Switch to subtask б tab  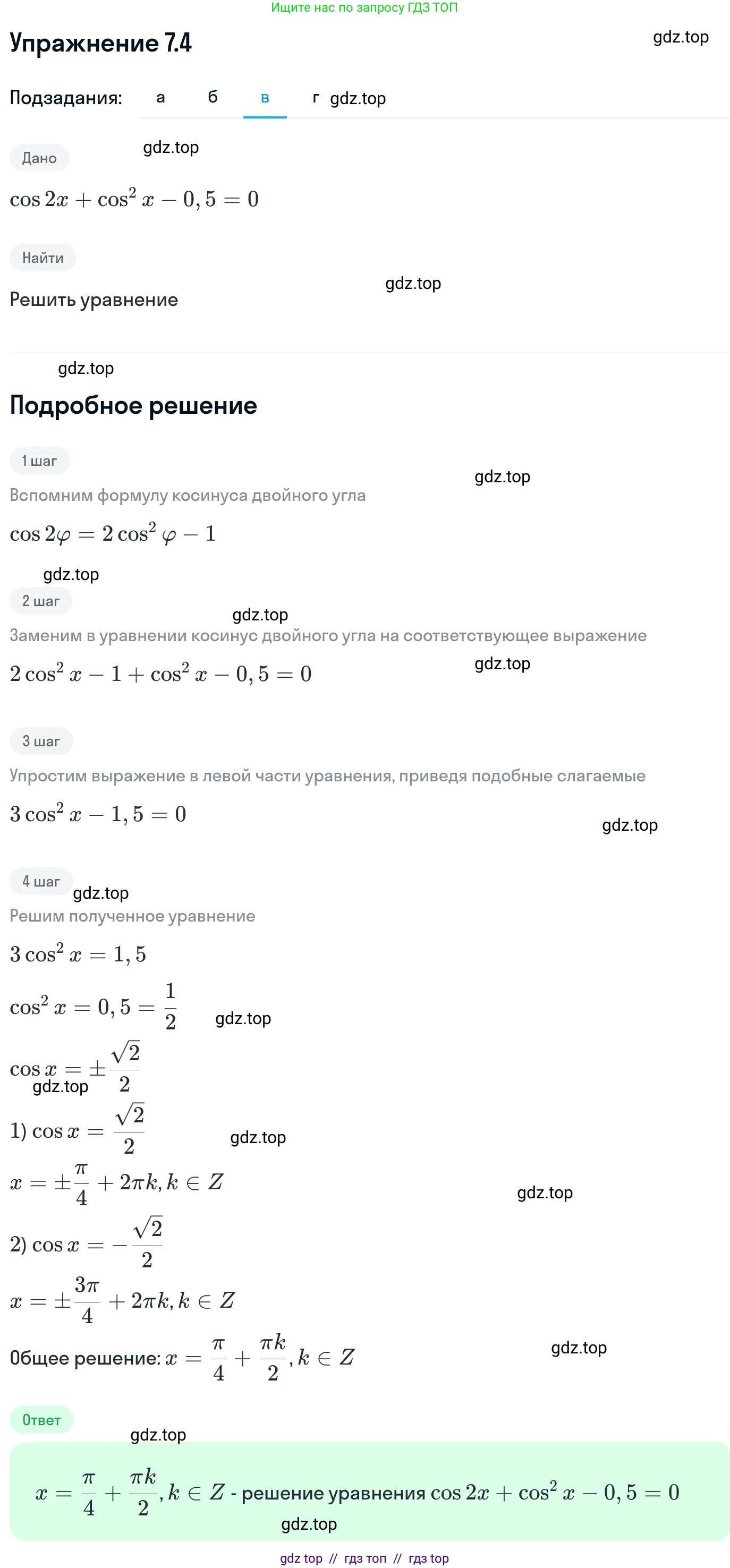[213, 97]
